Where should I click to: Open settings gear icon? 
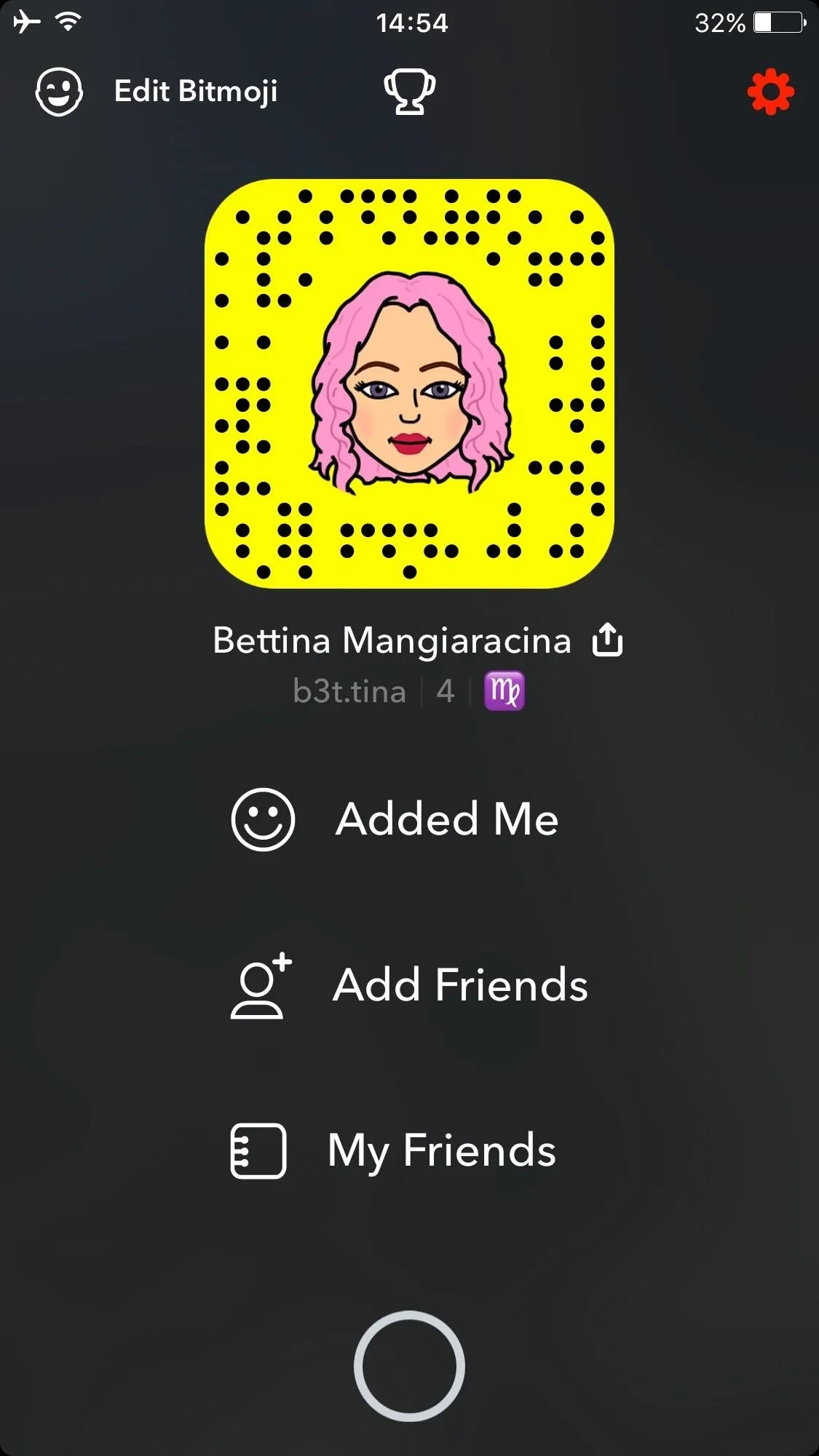point(770,92)
